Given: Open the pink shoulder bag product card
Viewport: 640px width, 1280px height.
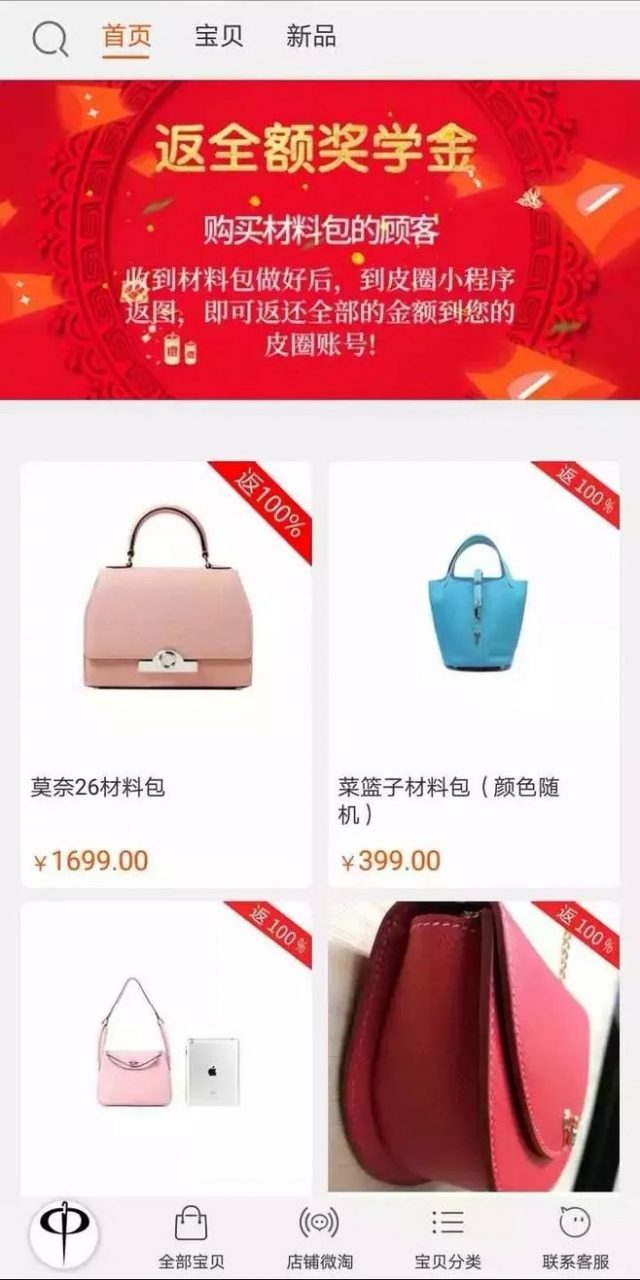Looking at the screenshot, I should [x=166, y=1045].
